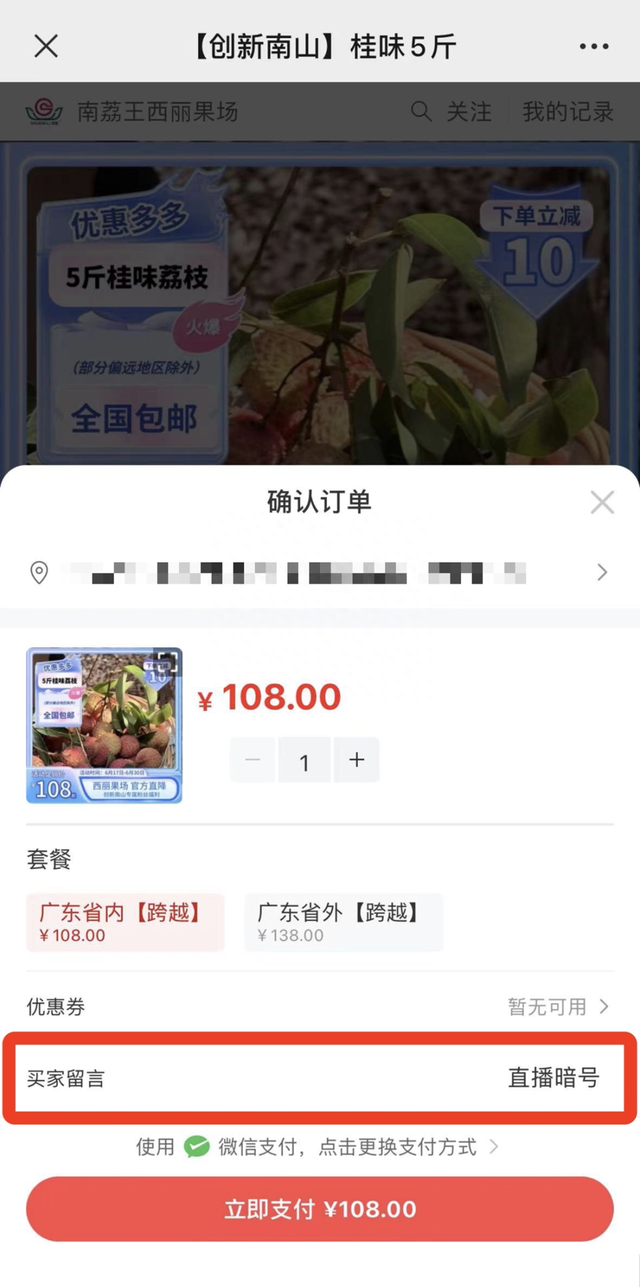Close the mini program page with X

coord(46,46)
